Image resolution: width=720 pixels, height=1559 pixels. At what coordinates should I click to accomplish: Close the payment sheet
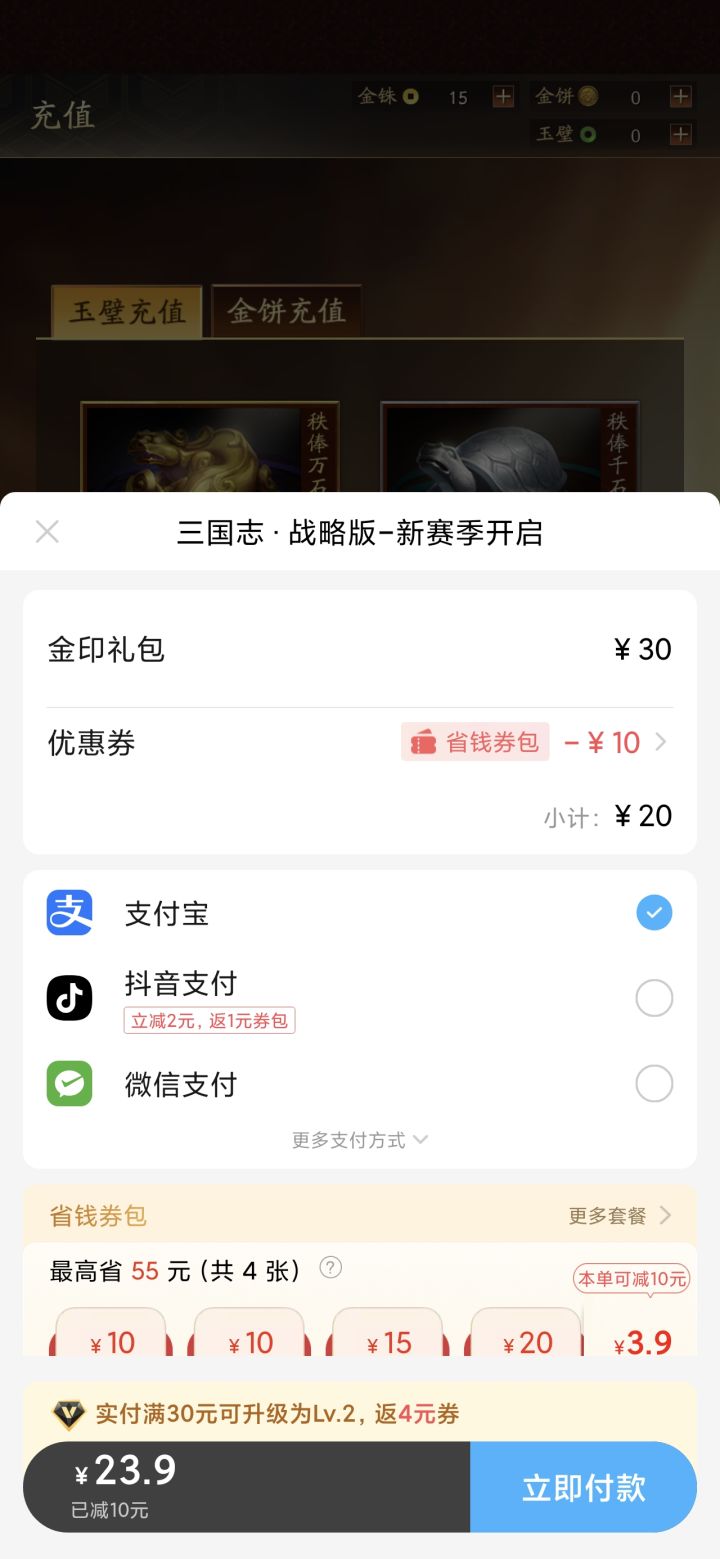(x=47, y=532)
